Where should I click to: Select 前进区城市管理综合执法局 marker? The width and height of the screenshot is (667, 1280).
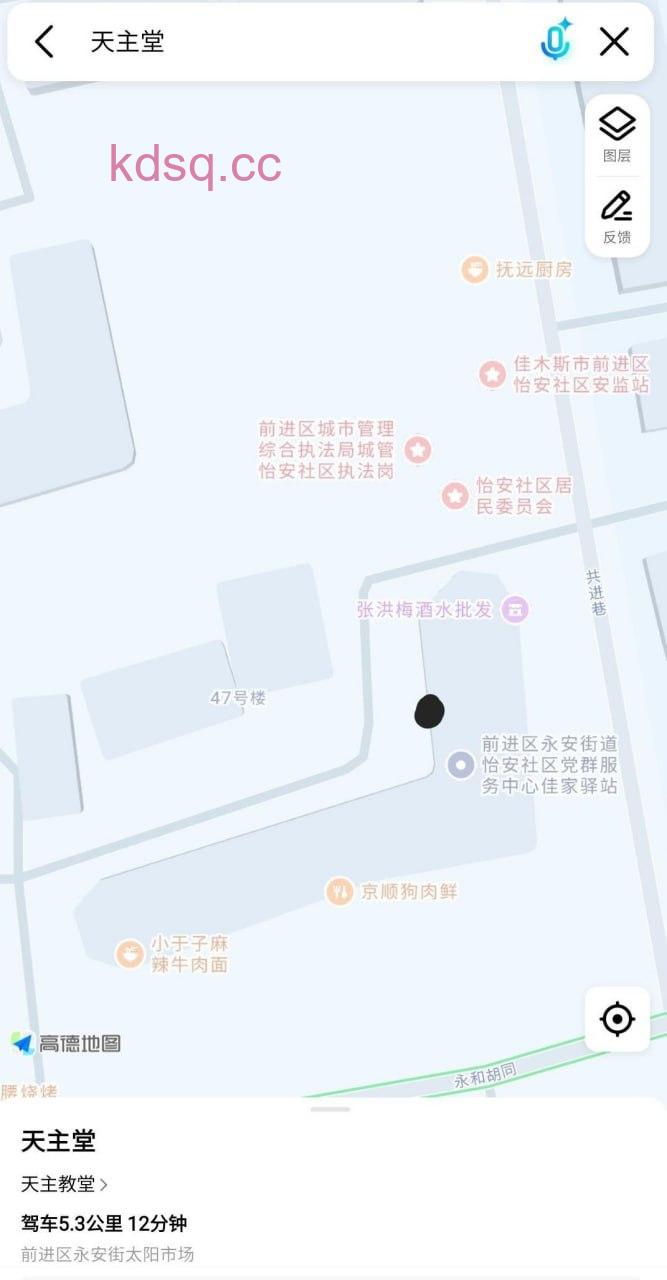point(418,450)
